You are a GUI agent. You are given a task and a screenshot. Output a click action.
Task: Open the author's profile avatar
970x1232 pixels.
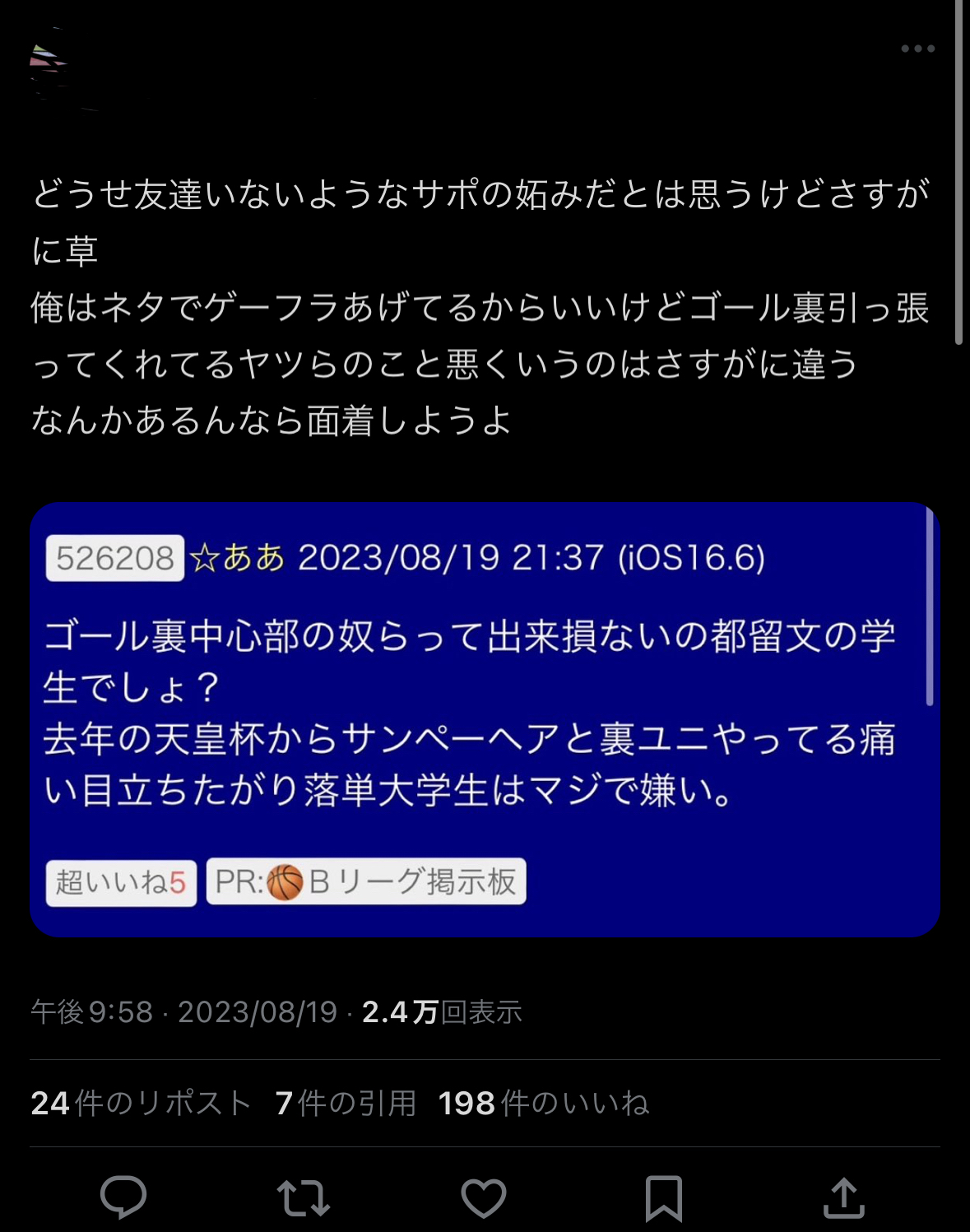(x=49, y=66)
